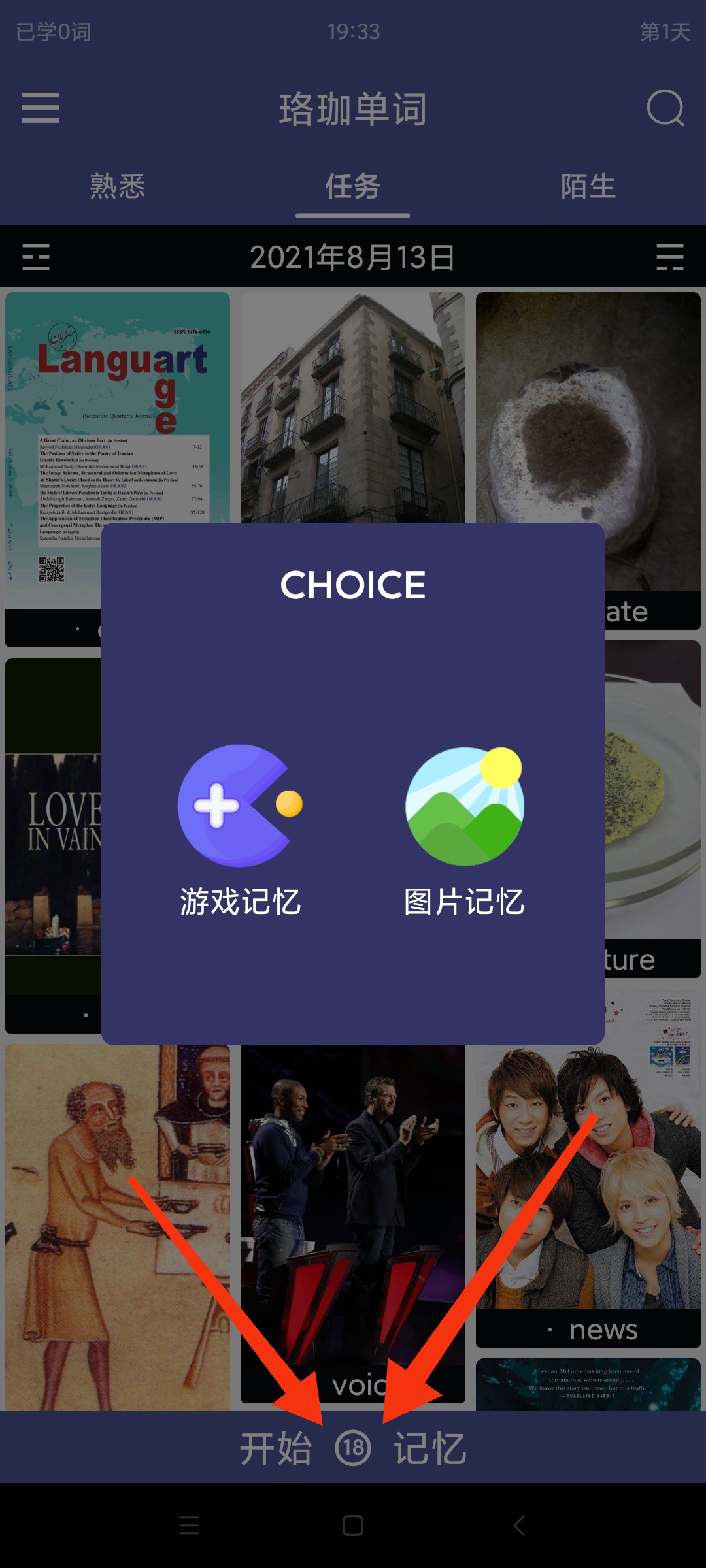Tap the 开始 18 记忆 start button
Viewport: 706px width, 1568px height.
[353, 1448]
